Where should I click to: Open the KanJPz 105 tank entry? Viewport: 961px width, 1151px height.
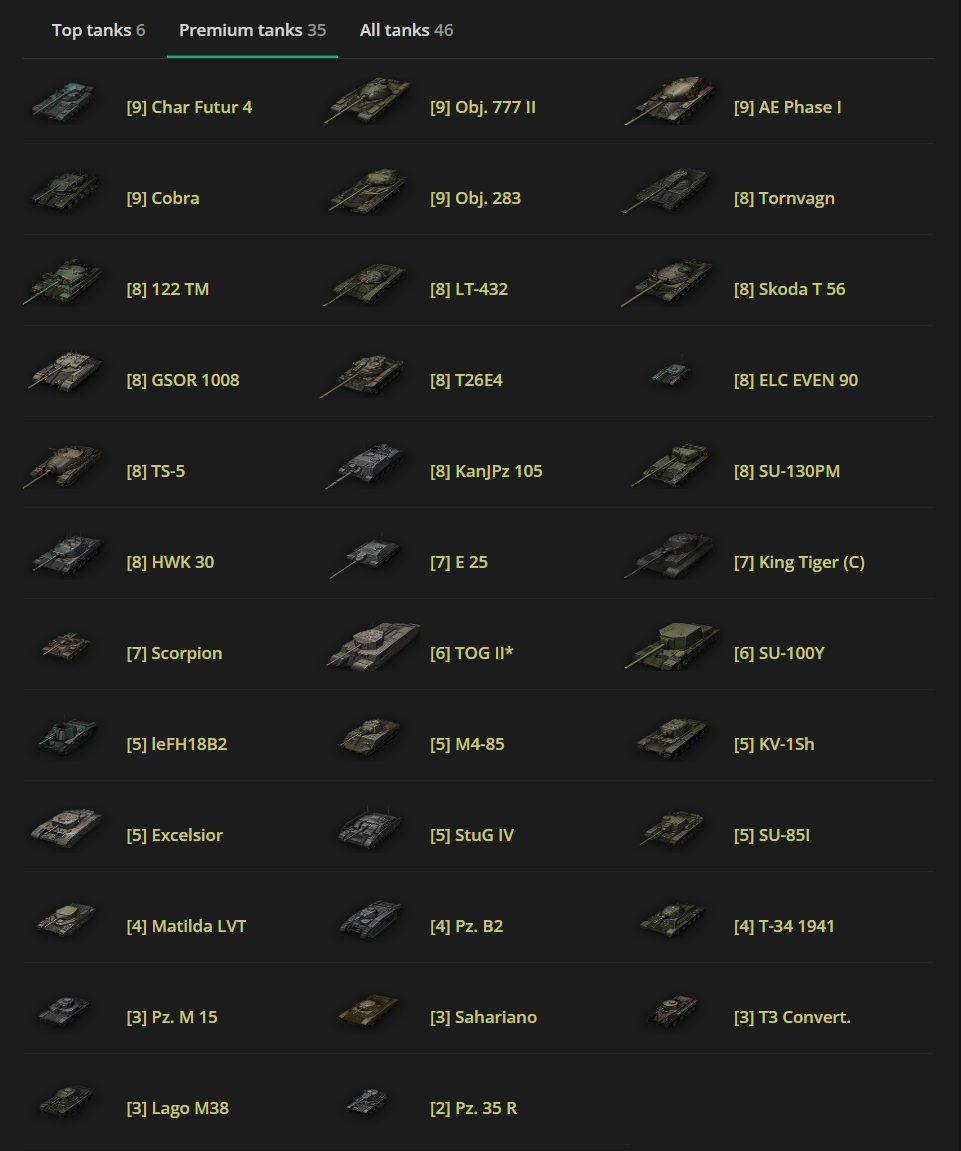coord(486,471)
